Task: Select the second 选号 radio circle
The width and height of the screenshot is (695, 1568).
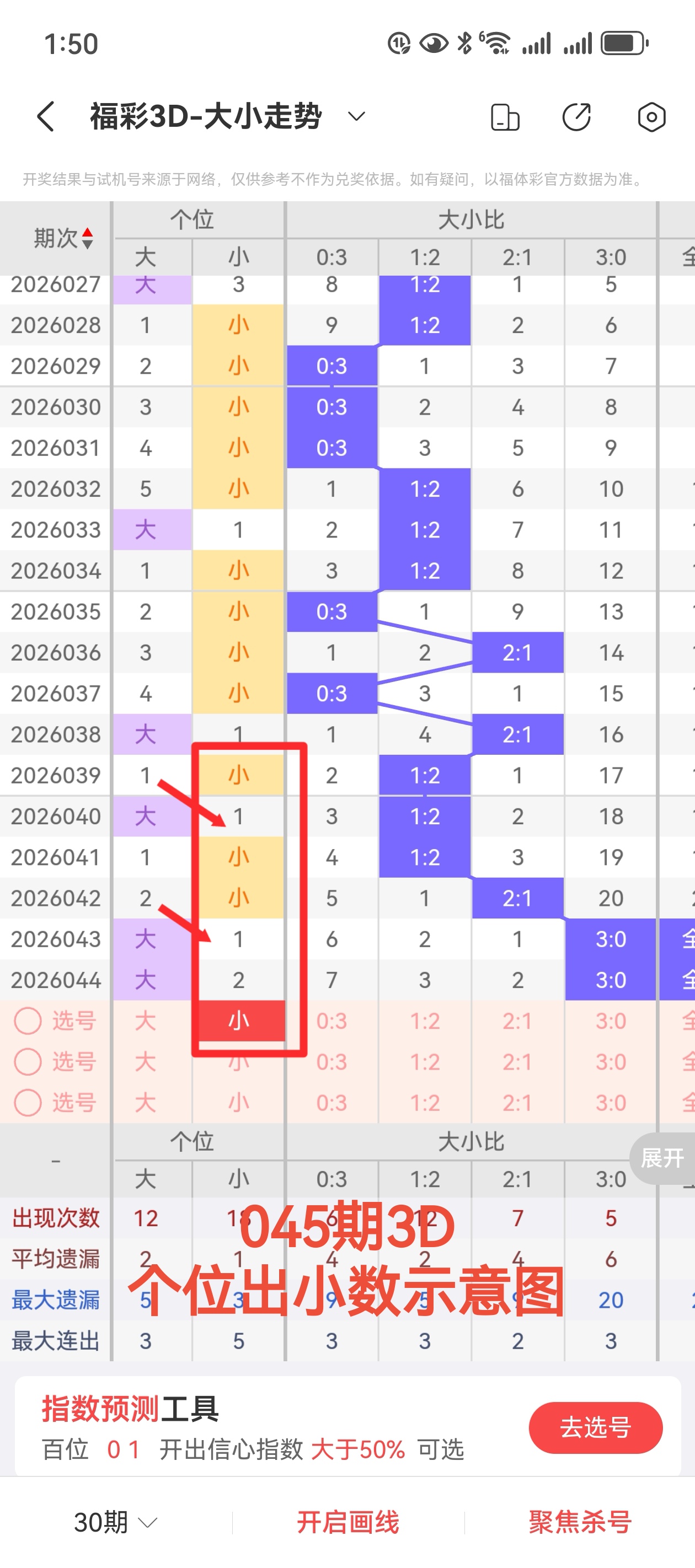Action: [28, 1061]
